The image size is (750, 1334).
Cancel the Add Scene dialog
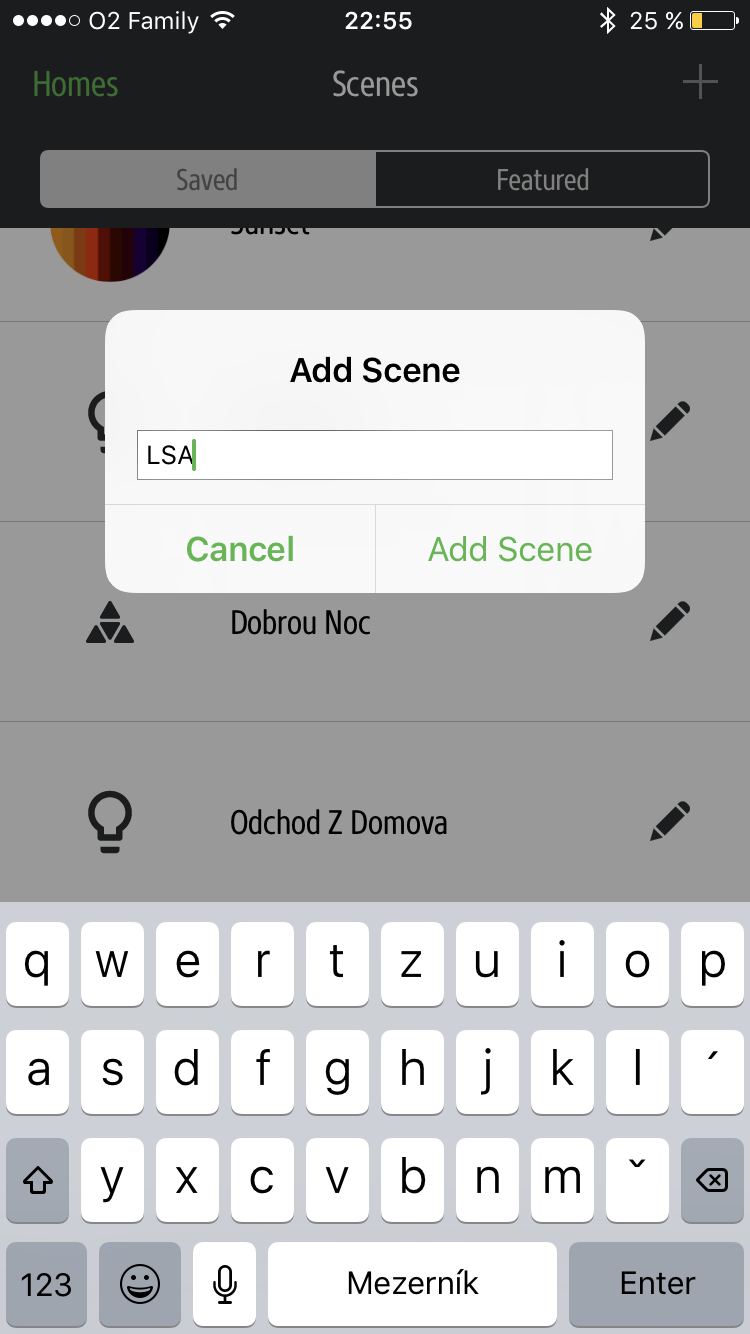click(x=240, y=549)
